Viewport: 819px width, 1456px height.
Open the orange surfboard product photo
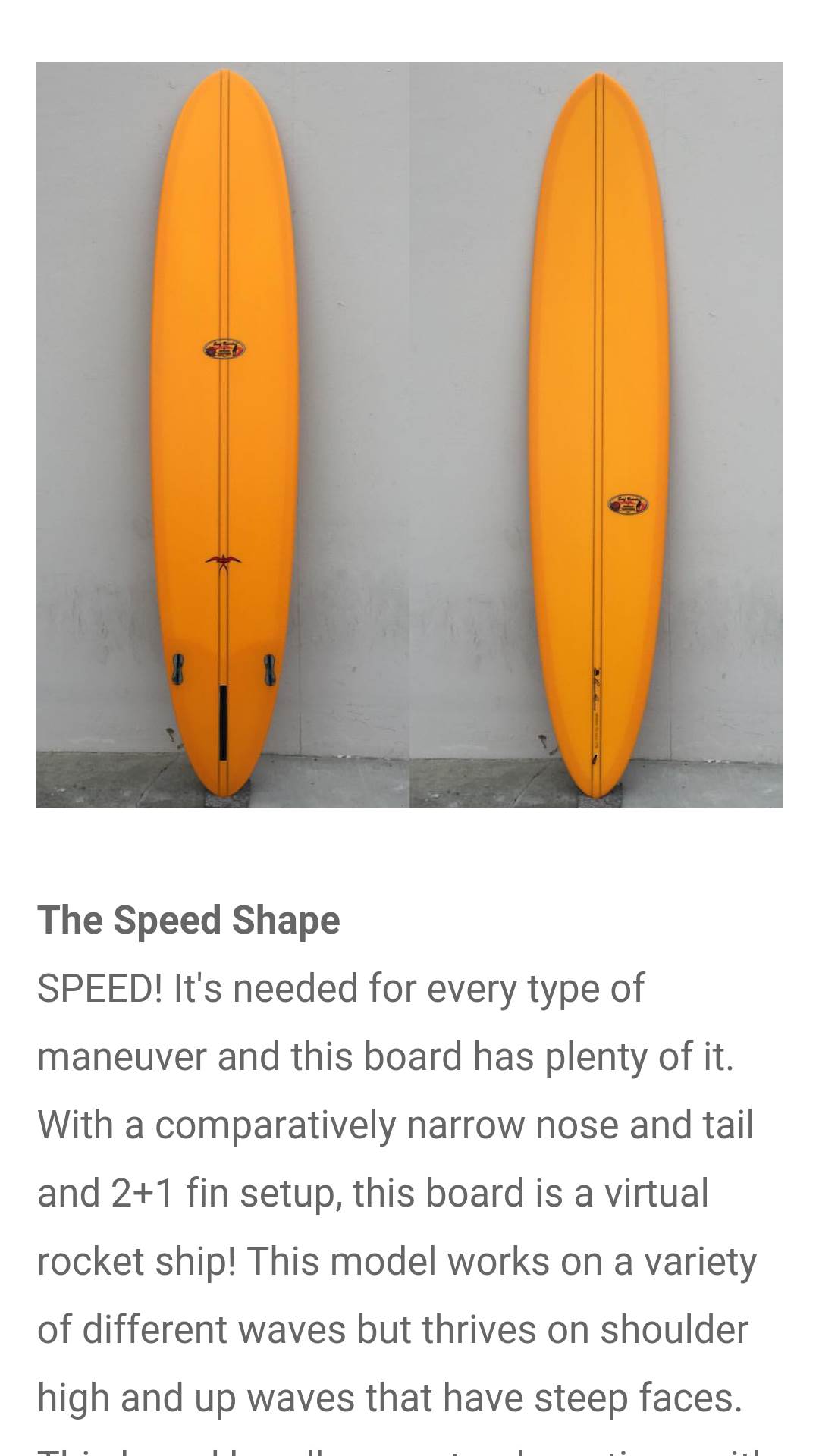(409, 435)
